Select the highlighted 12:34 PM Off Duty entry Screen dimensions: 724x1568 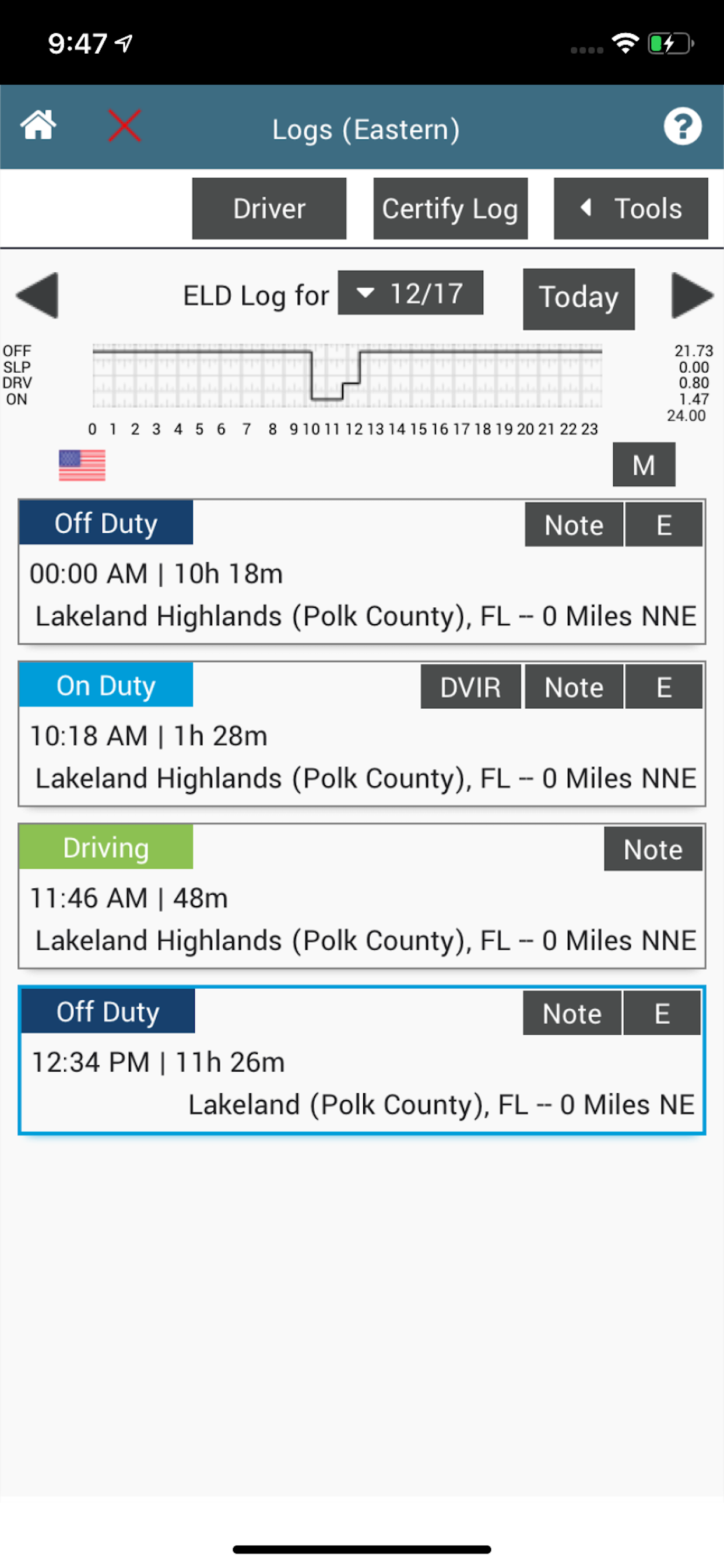click(362, 1062)
